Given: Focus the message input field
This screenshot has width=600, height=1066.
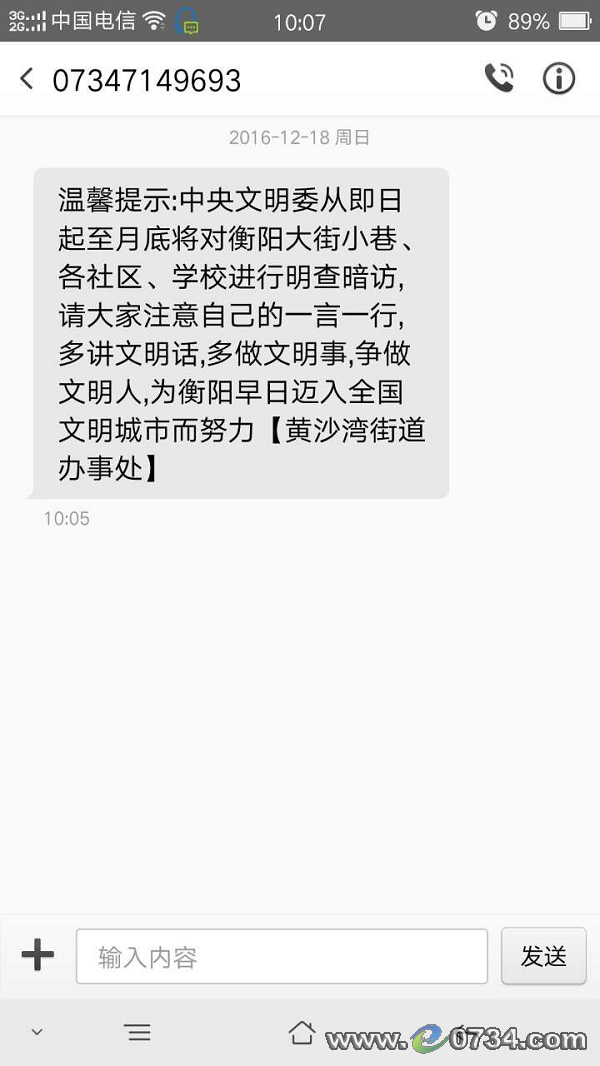Looking at the screenshot, I should click(281, 957).
